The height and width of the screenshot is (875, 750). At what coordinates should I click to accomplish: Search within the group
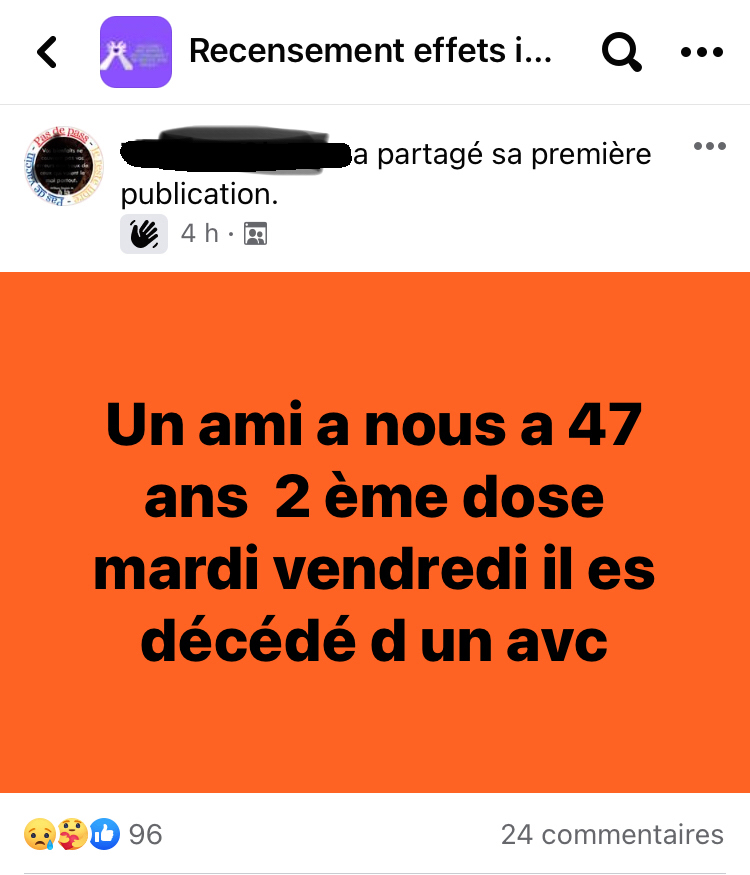tap(621, 52)
